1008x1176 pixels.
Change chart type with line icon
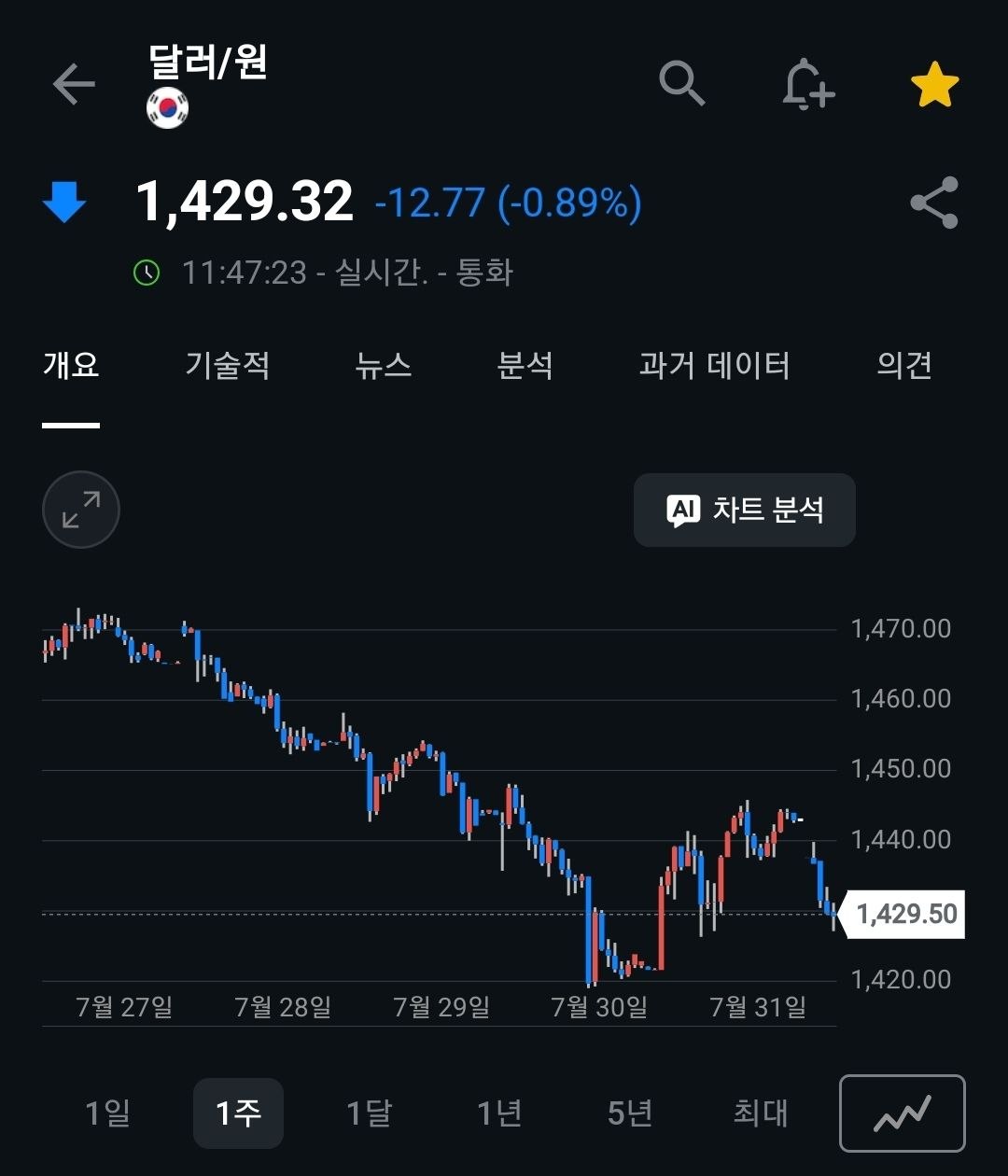(903, 1113)
